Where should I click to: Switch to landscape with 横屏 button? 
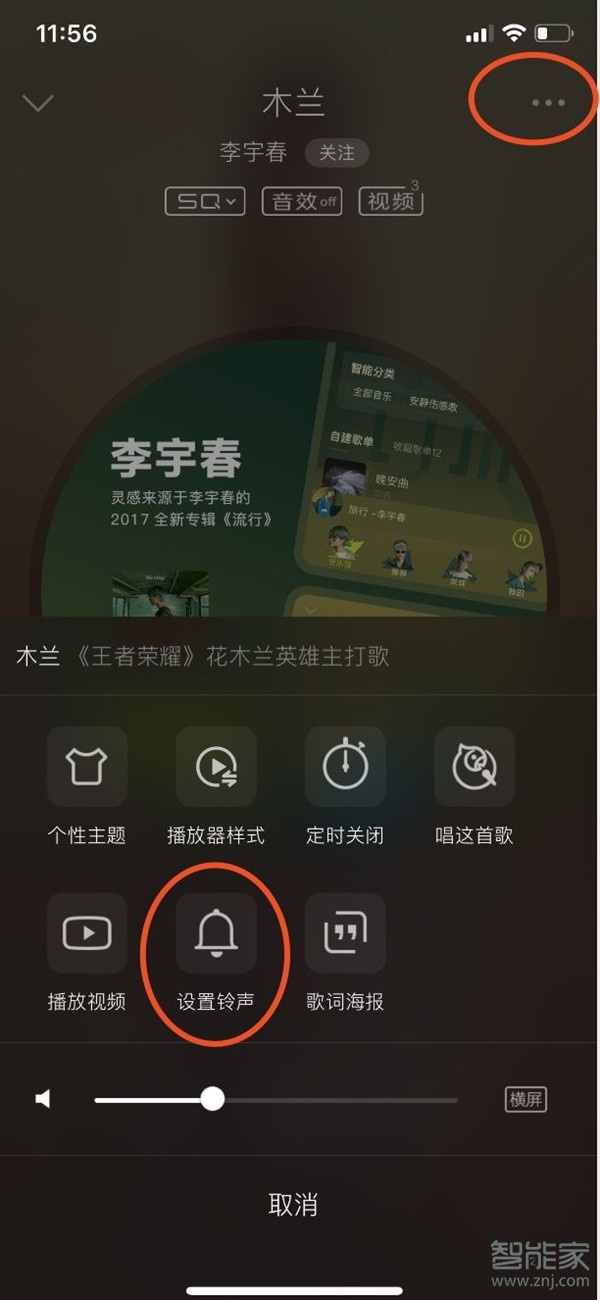(x=527, y=1100)
